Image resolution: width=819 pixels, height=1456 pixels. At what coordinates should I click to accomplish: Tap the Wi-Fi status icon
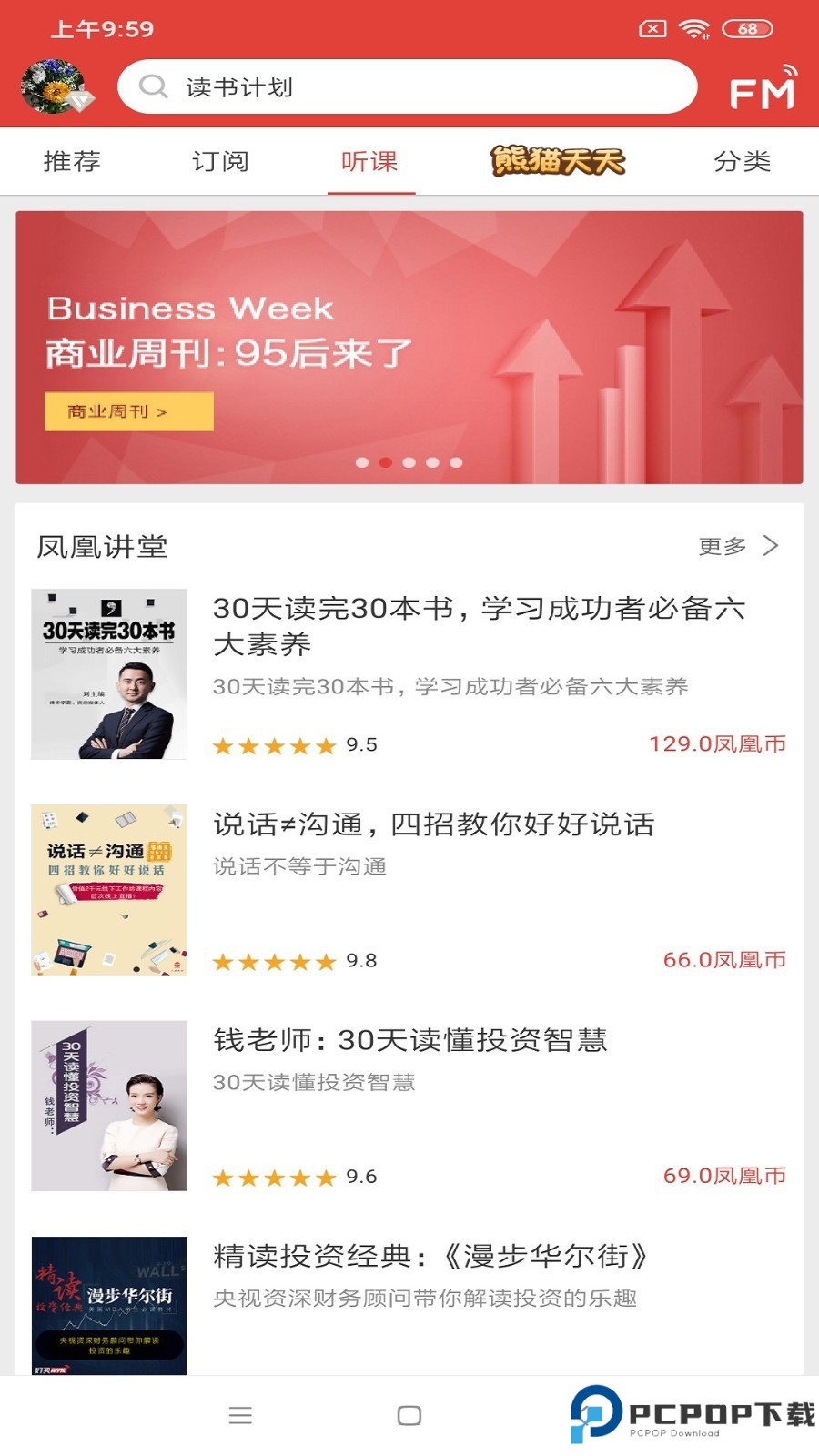click(692, 28)
